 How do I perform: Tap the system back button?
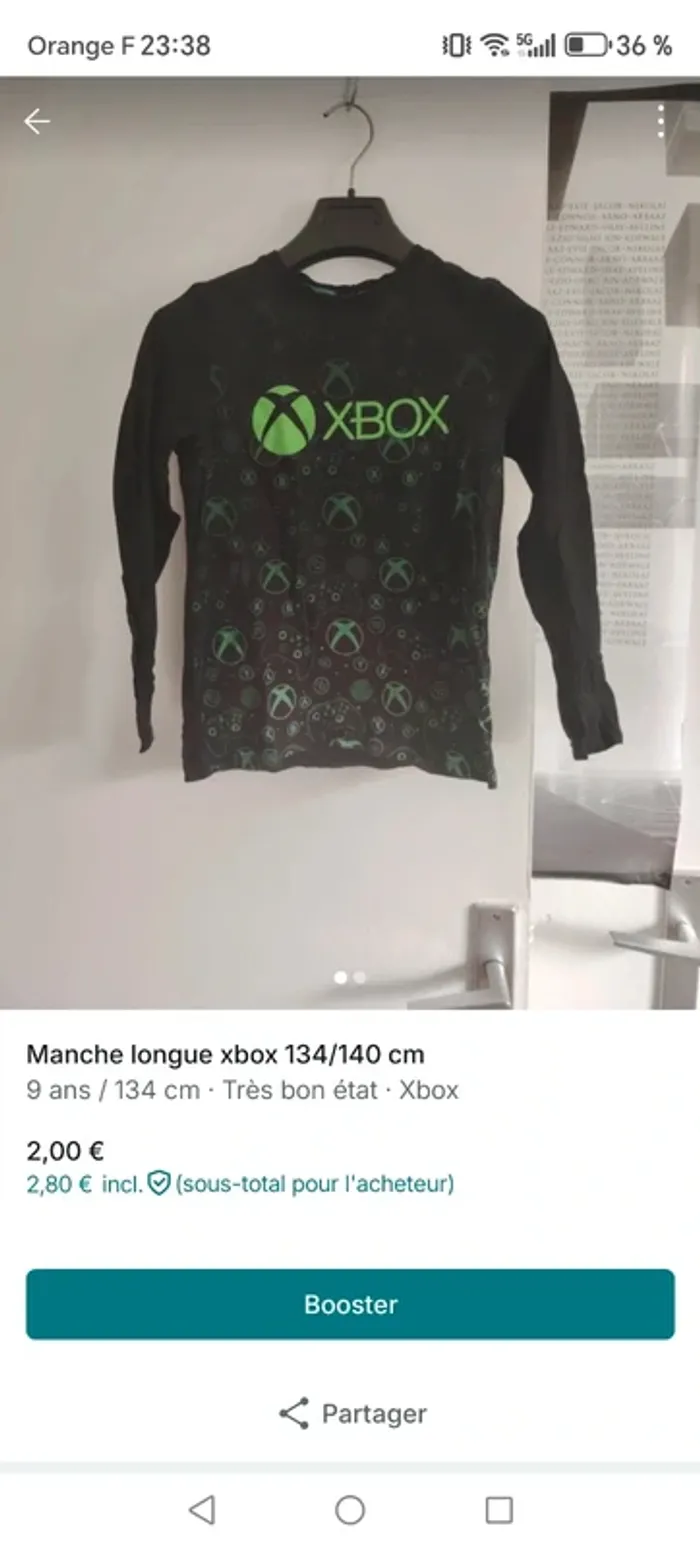202,1509
